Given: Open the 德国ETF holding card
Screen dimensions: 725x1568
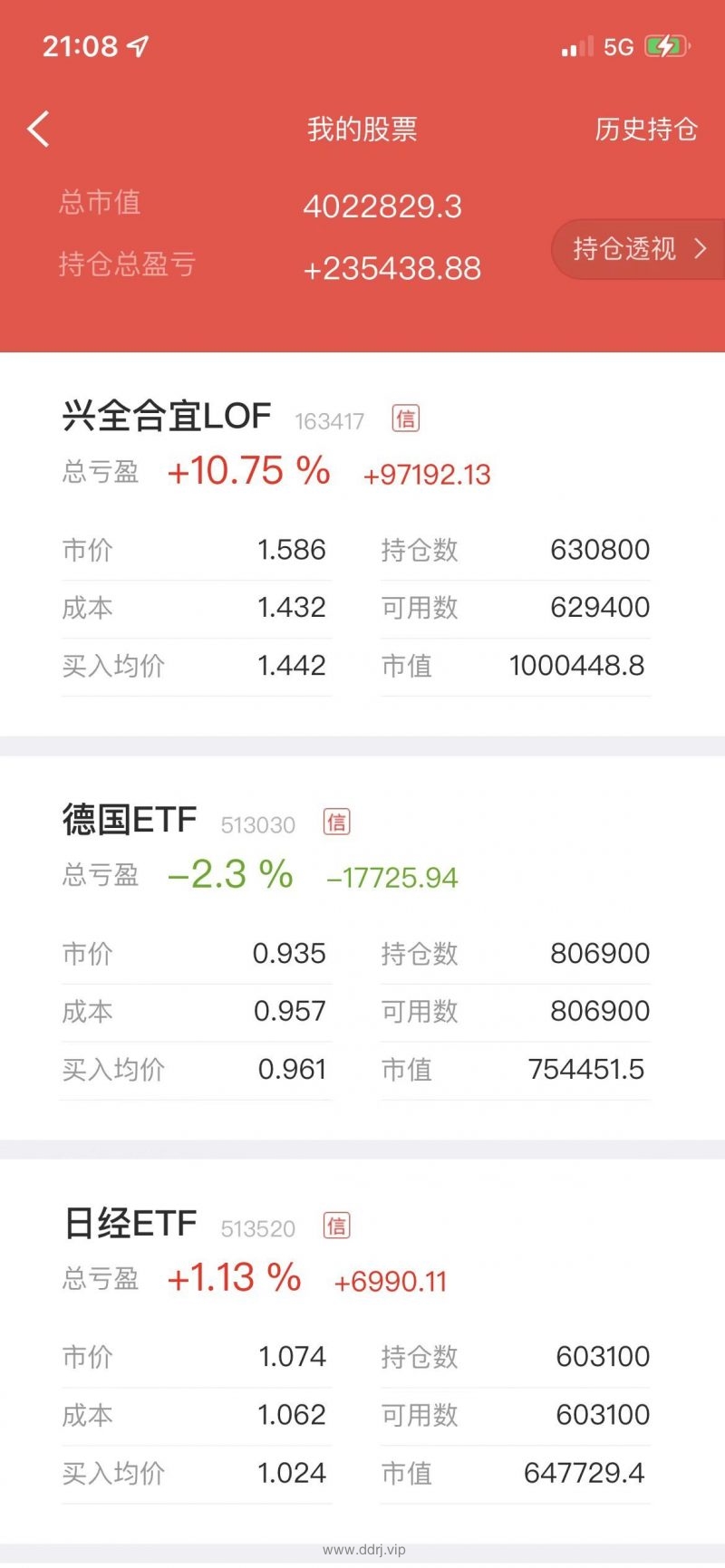Looking at the screenshot, I should (362, 948).
